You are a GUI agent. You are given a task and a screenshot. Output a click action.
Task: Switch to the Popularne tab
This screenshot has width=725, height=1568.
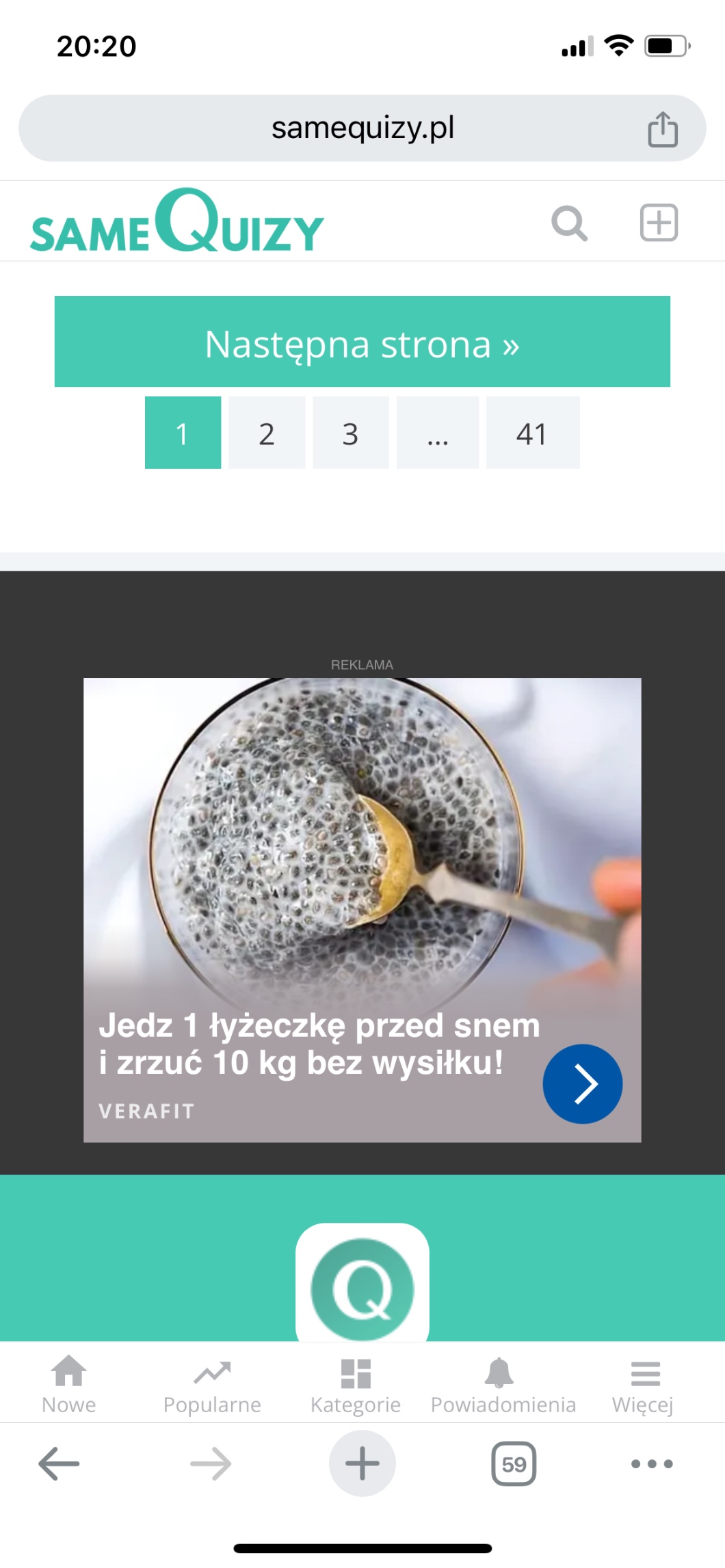tap(212, 1384)
